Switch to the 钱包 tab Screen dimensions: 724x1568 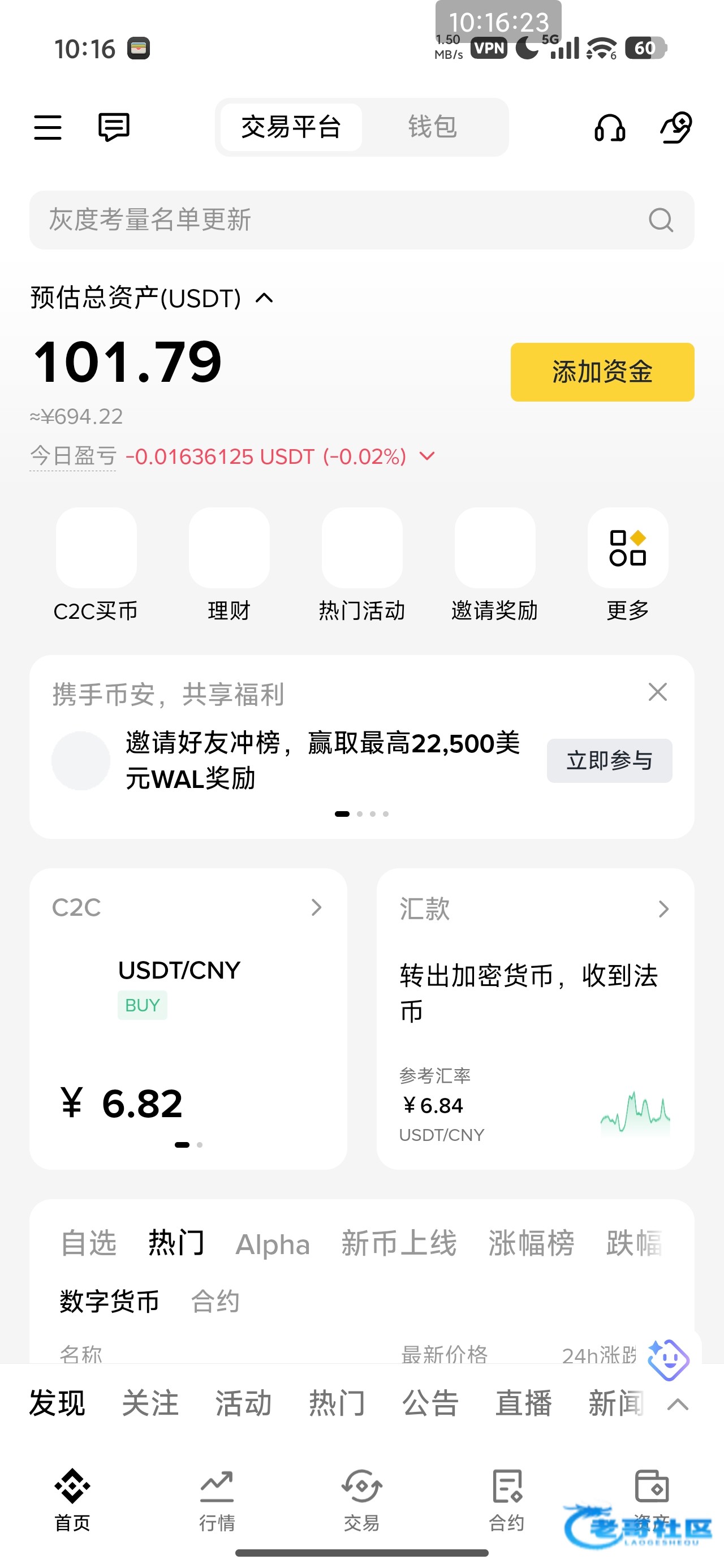click(x=432, y=127)
